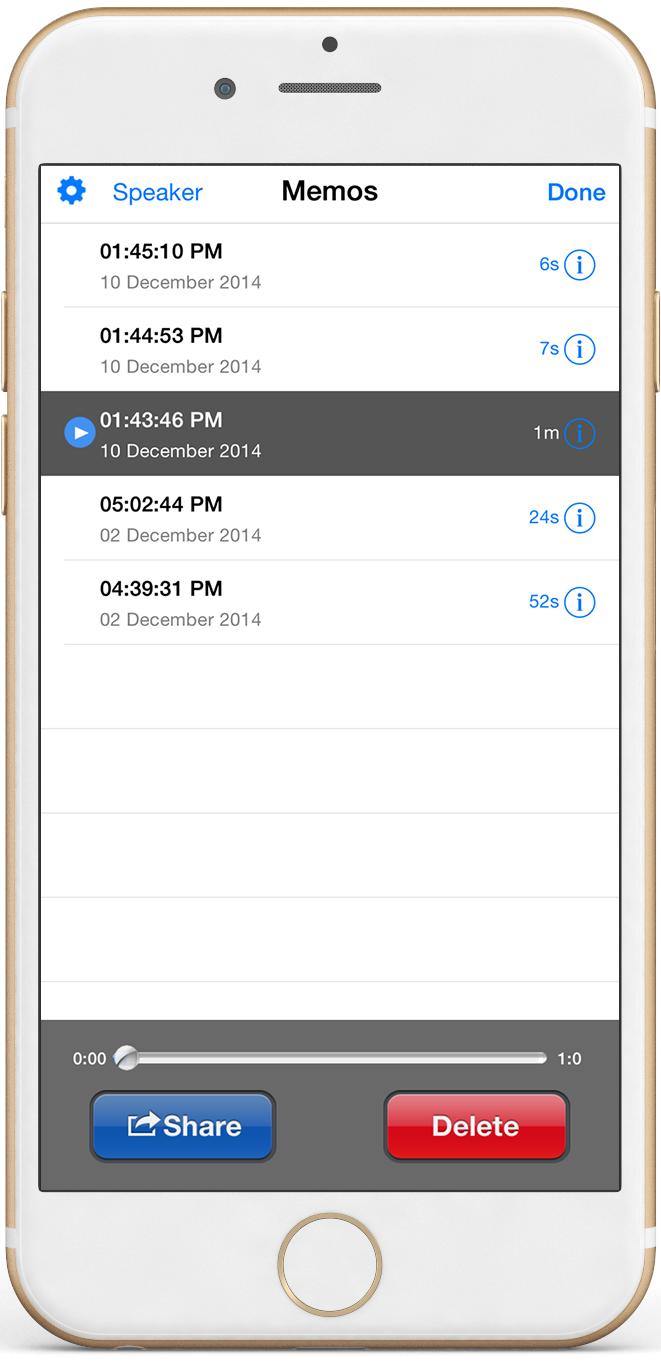Screen dimensions: 661x1362
Task: Tap the playback position slider
Action: pos(330,1058)
